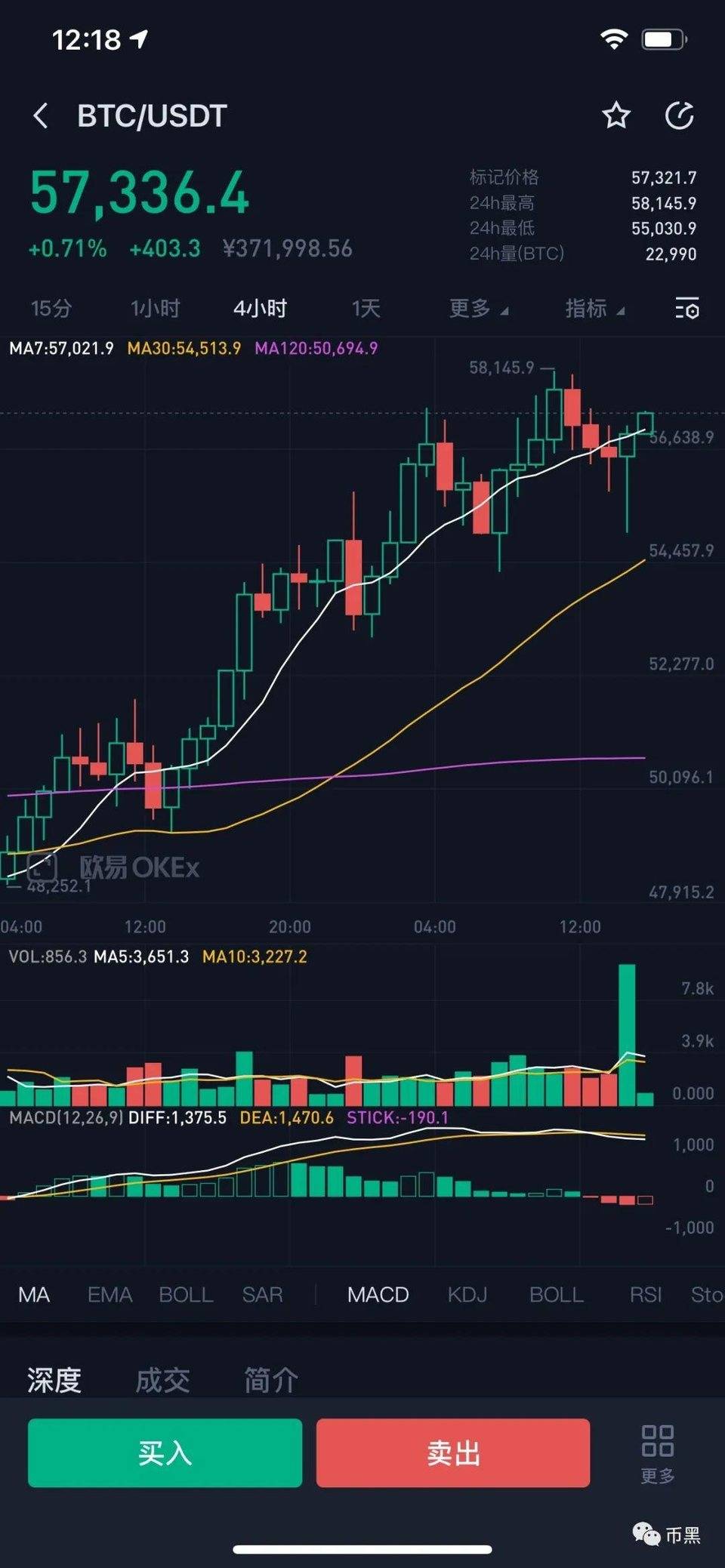Screen dimensions: 725x1568
Task: Tap the green 买入 buy button
Action: pos(165,1452)
